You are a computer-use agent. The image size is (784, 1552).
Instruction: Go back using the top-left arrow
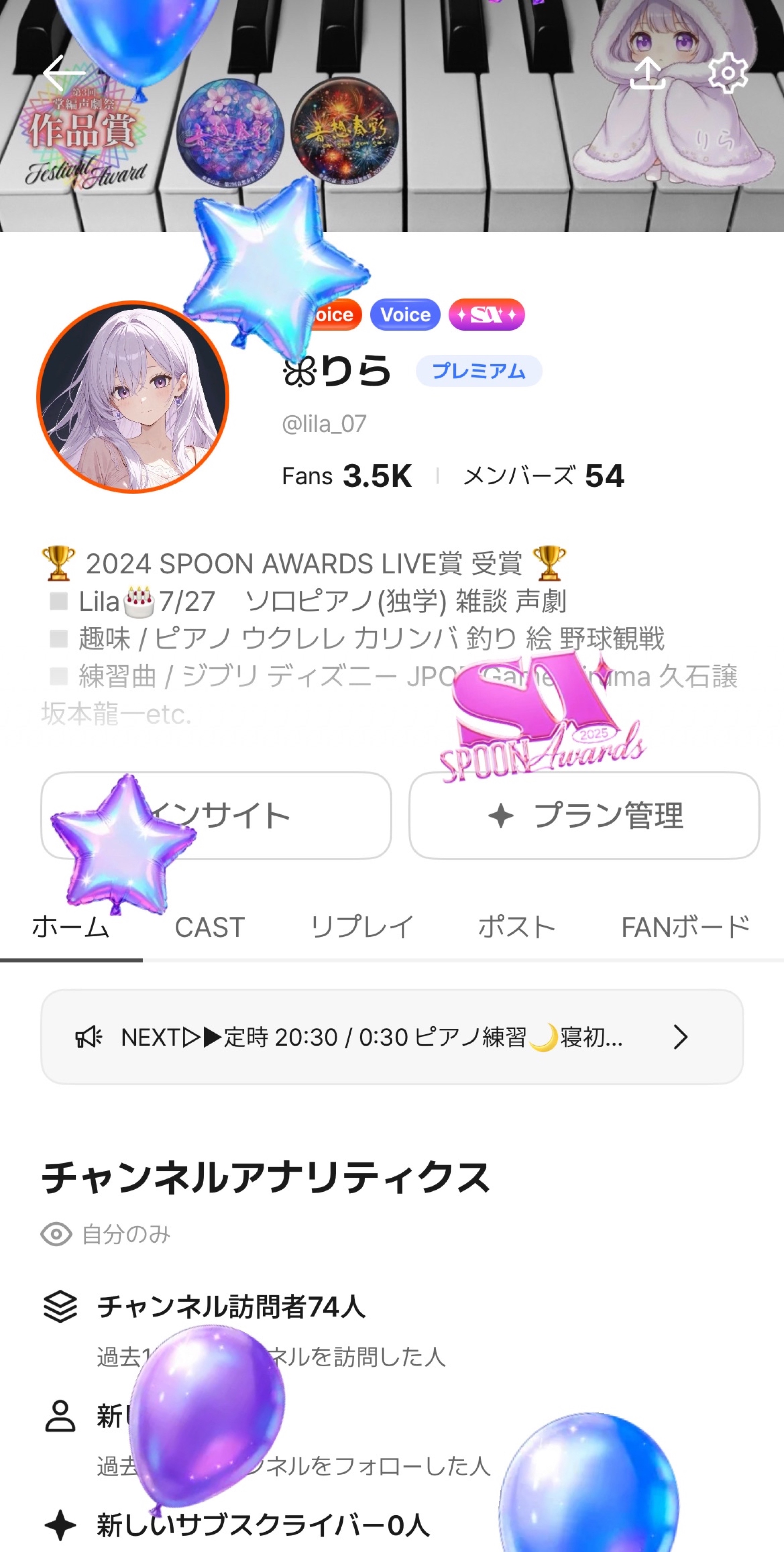tap(63, 74)
